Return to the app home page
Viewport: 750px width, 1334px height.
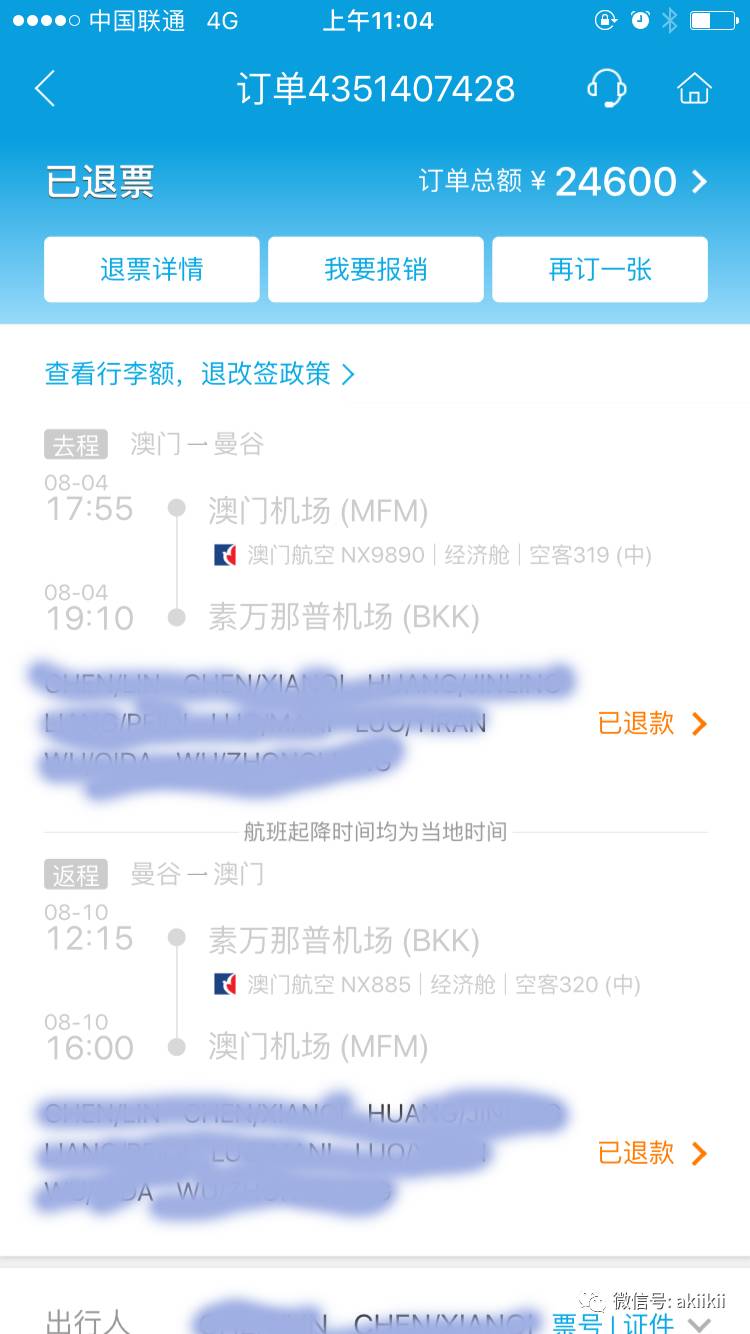tap(693, 89)
